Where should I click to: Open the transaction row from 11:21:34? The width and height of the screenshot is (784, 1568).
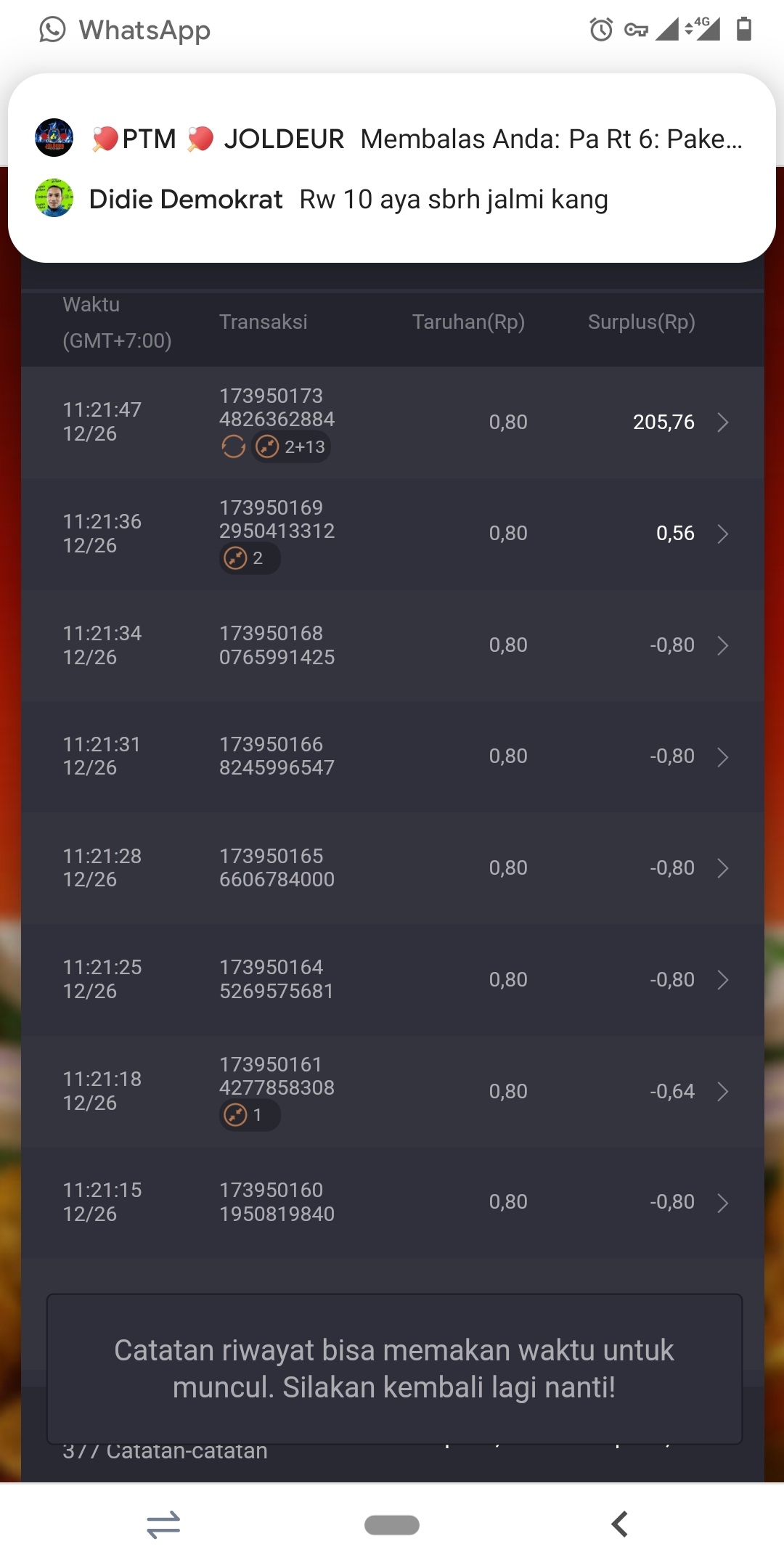392,645
